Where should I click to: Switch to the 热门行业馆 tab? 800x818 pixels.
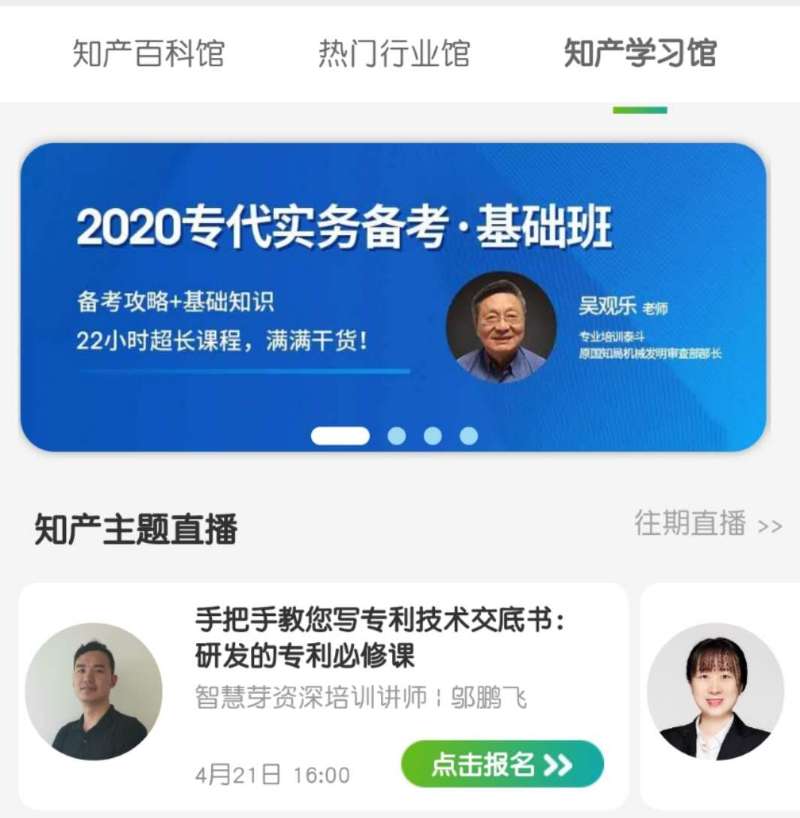(394, 55)
